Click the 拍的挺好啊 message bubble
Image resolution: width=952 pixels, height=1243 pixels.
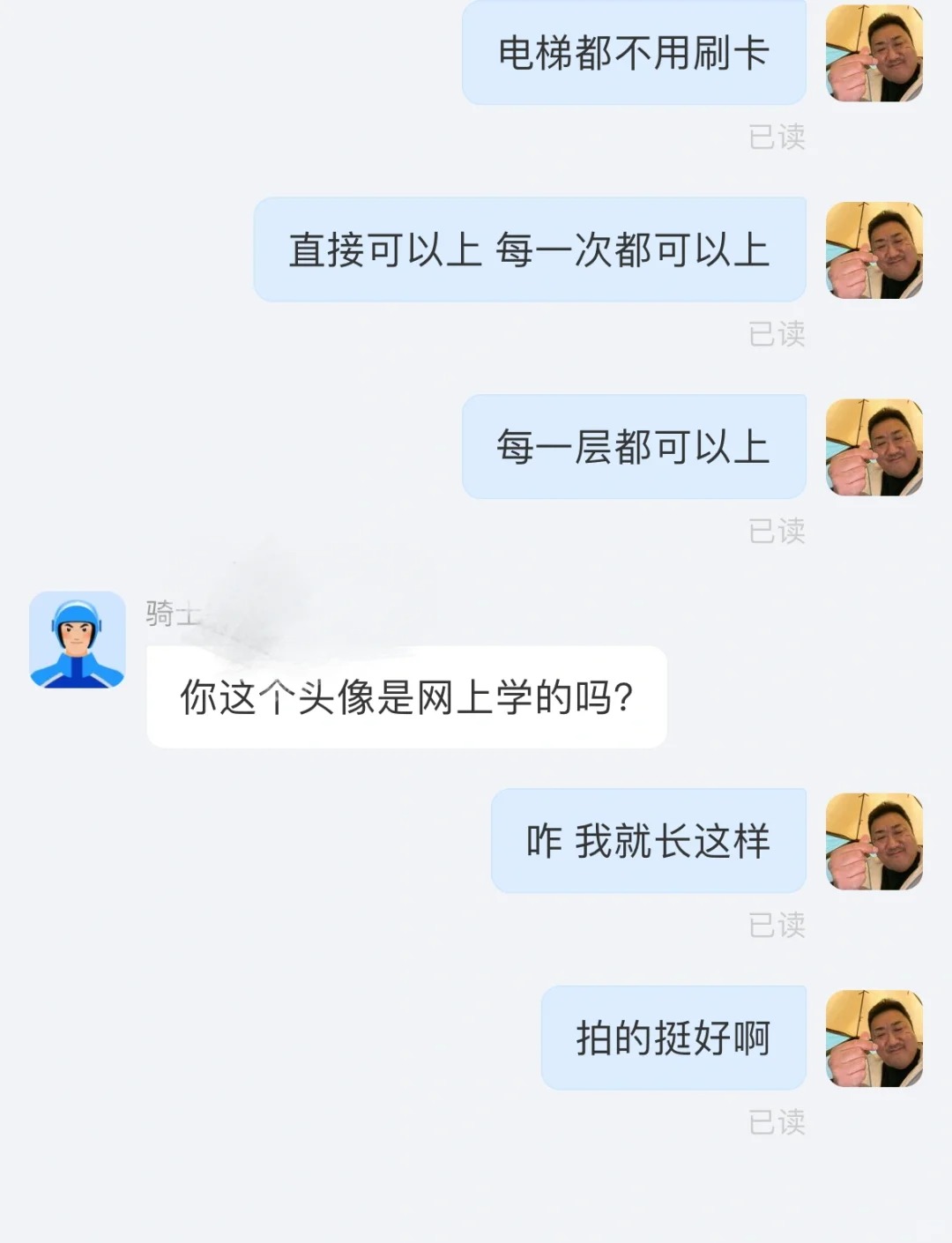(674, 1038)
